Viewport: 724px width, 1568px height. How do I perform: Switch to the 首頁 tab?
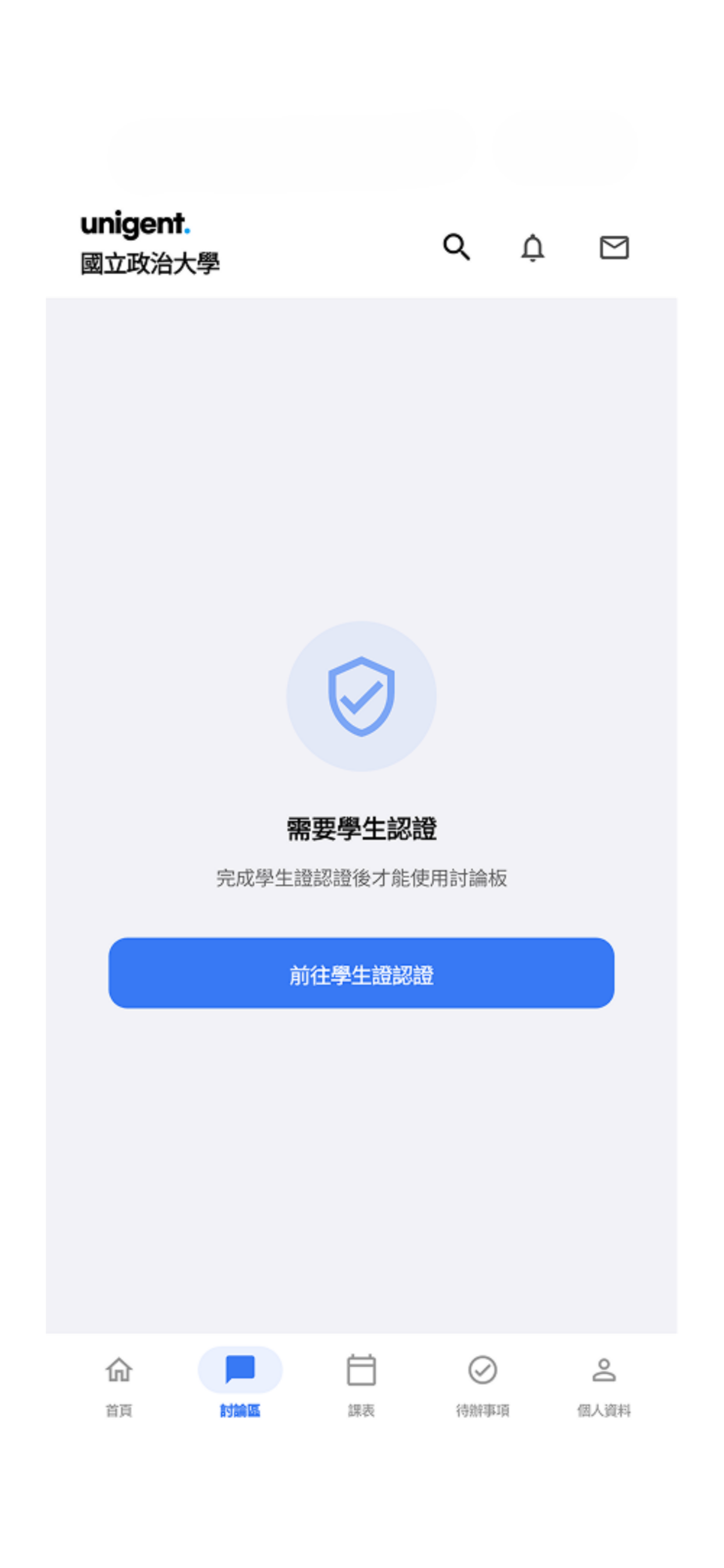pos(120,1411)
